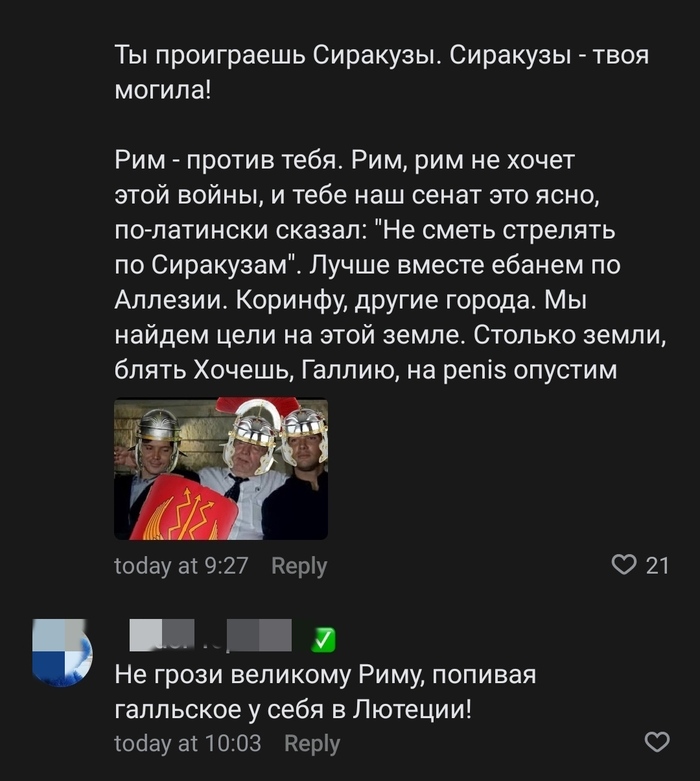
Task: Open the attached Roman helmets photo
Action: click(221, 469)
